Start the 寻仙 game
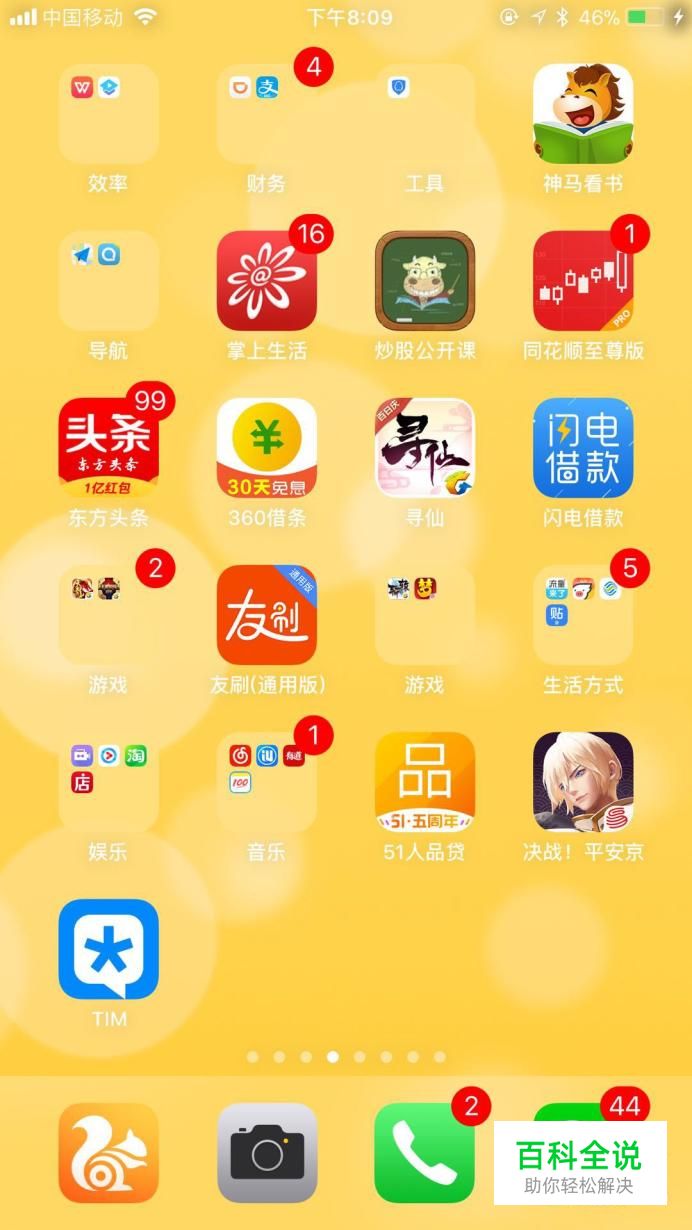692x1230 pixels. pos(424,448)
